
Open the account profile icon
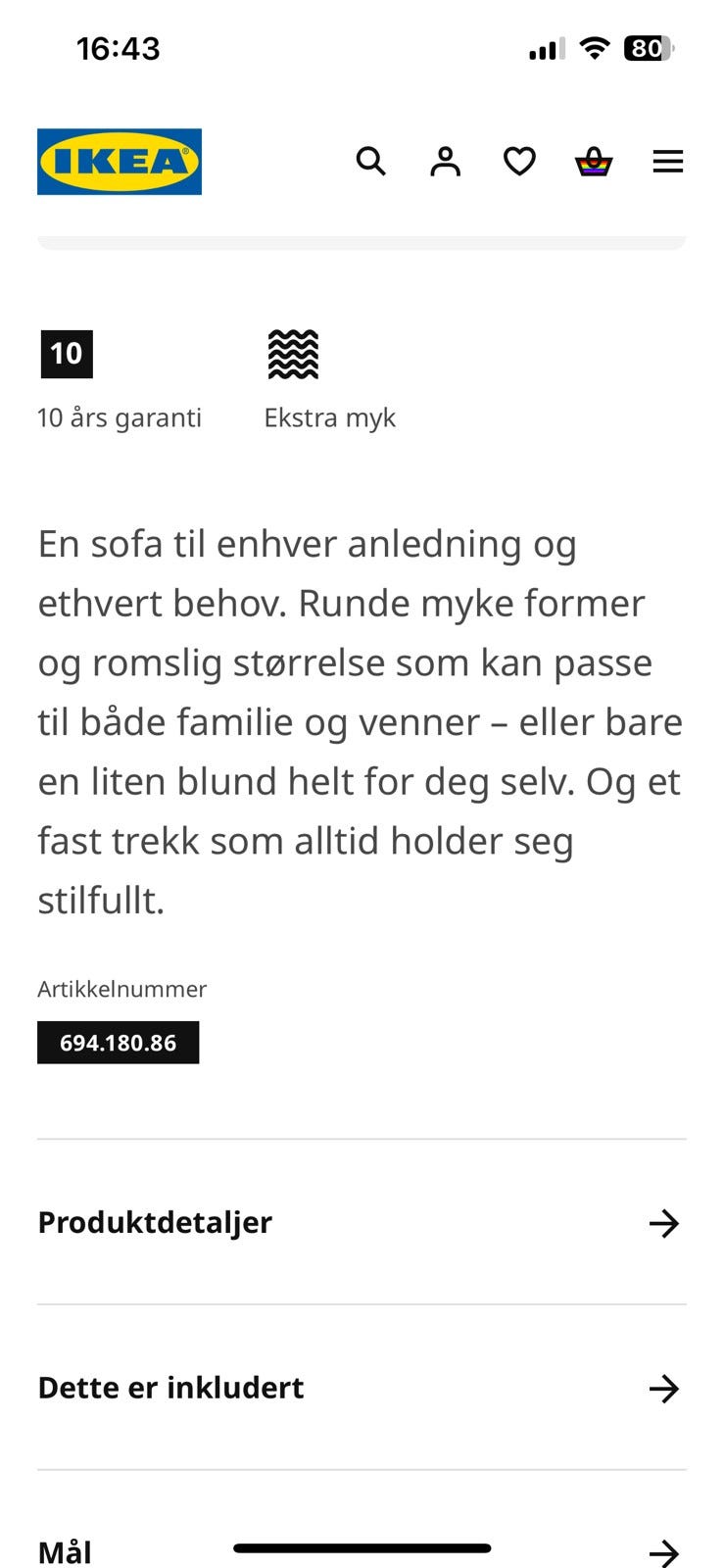pyautogui.click(x=445, y=162)
